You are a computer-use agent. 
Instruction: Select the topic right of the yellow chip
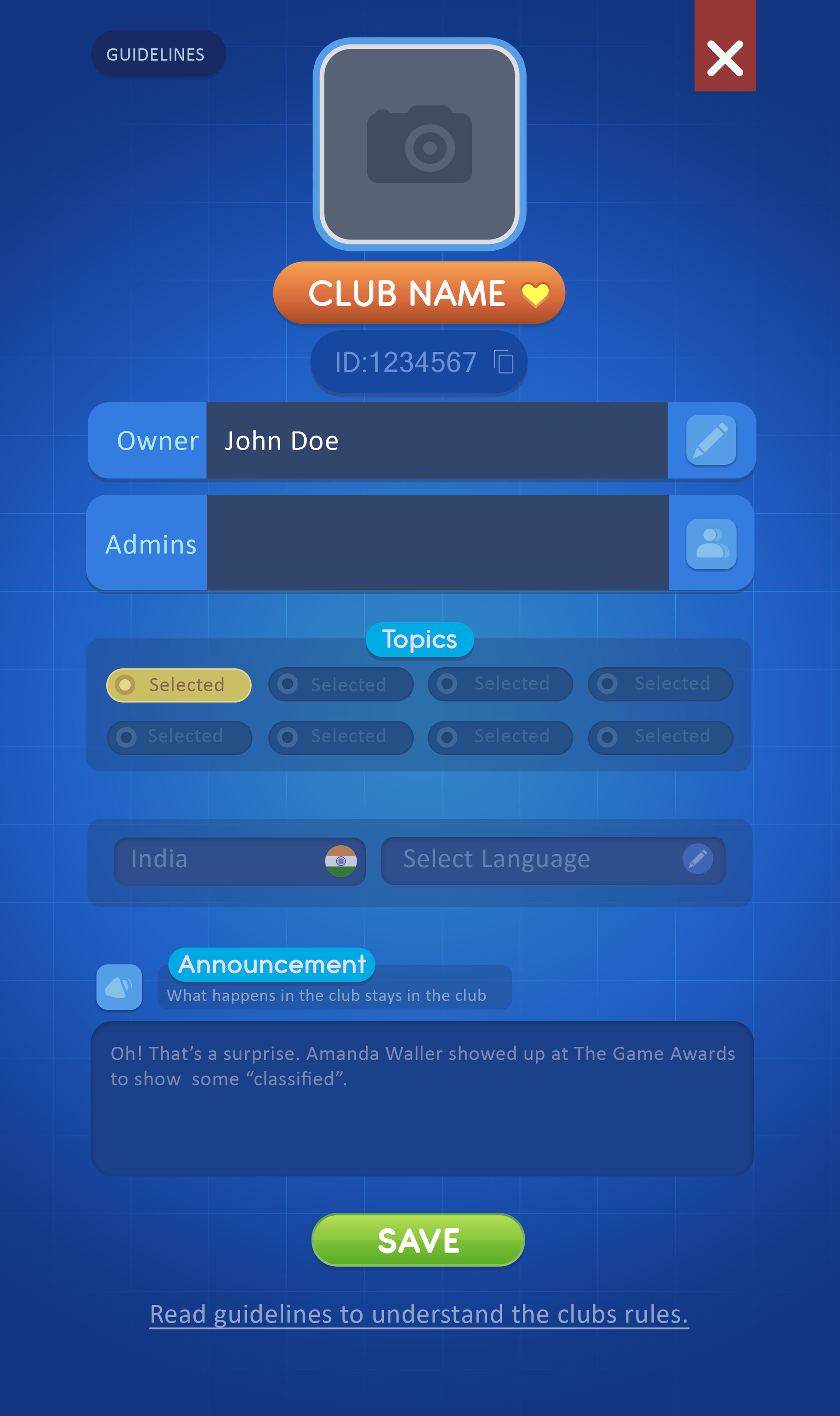click(340, 685)
